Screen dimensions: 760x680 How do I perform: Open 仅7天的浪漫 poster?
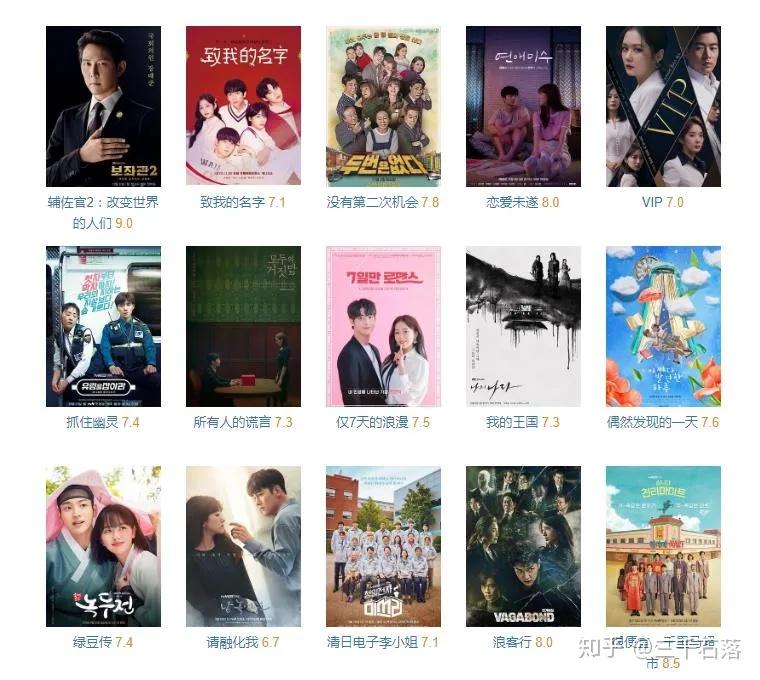point(383,326)
